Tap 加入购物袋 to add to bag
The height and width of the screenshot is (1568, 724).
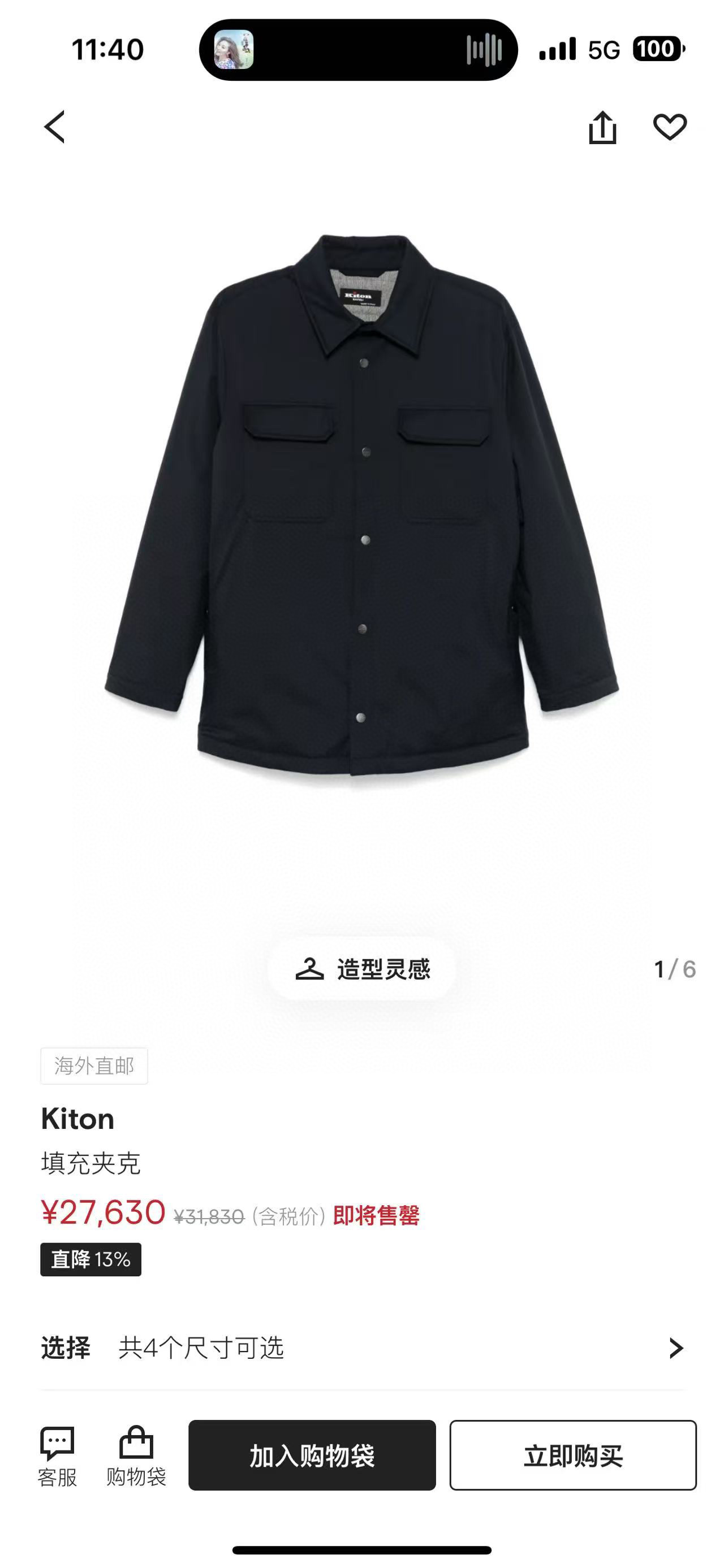click(x=312, y=1456)
